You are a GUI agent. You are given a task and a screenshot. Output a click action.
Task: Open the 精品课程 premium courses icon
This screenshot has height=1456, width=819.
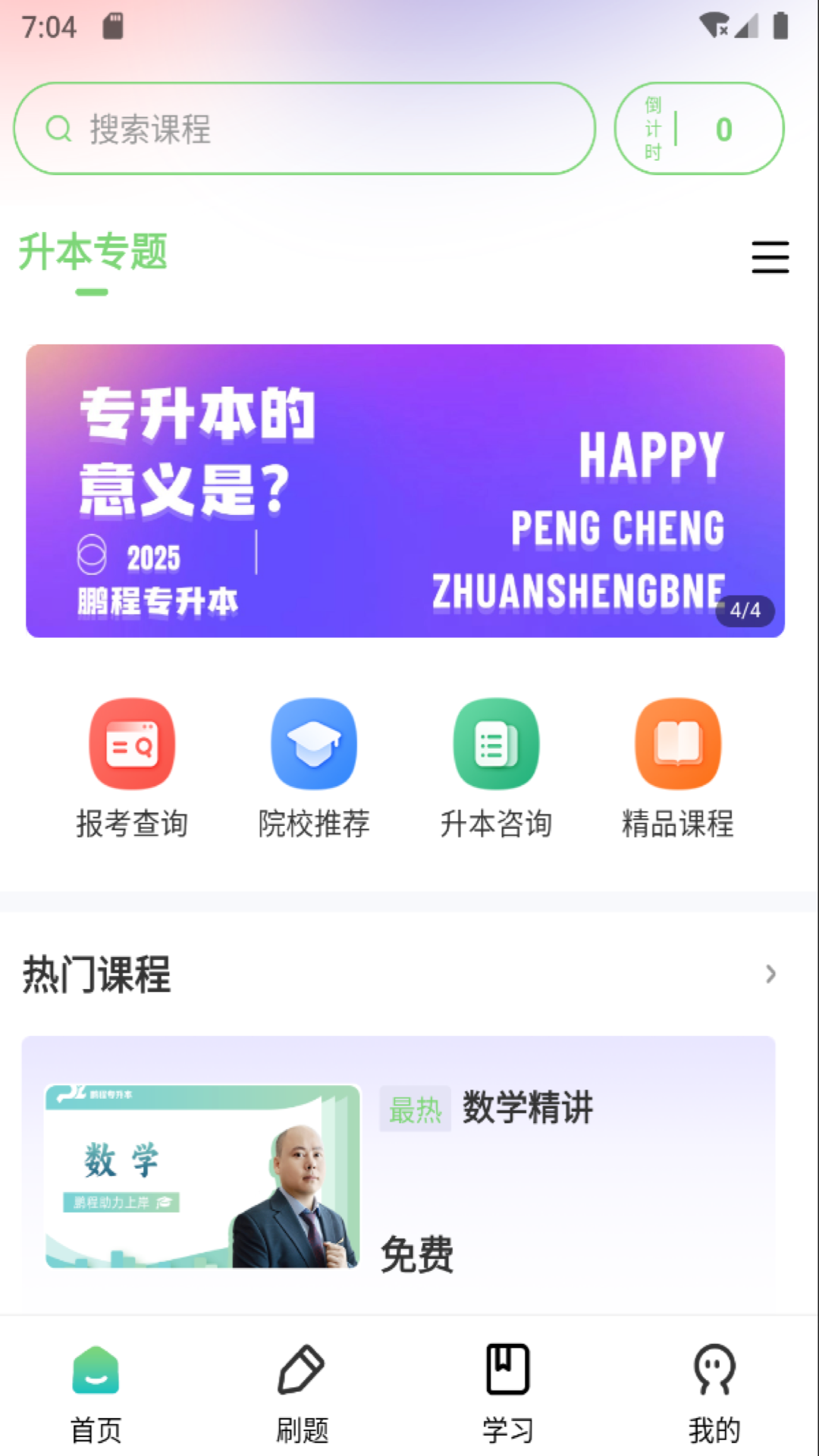[677, 743]
